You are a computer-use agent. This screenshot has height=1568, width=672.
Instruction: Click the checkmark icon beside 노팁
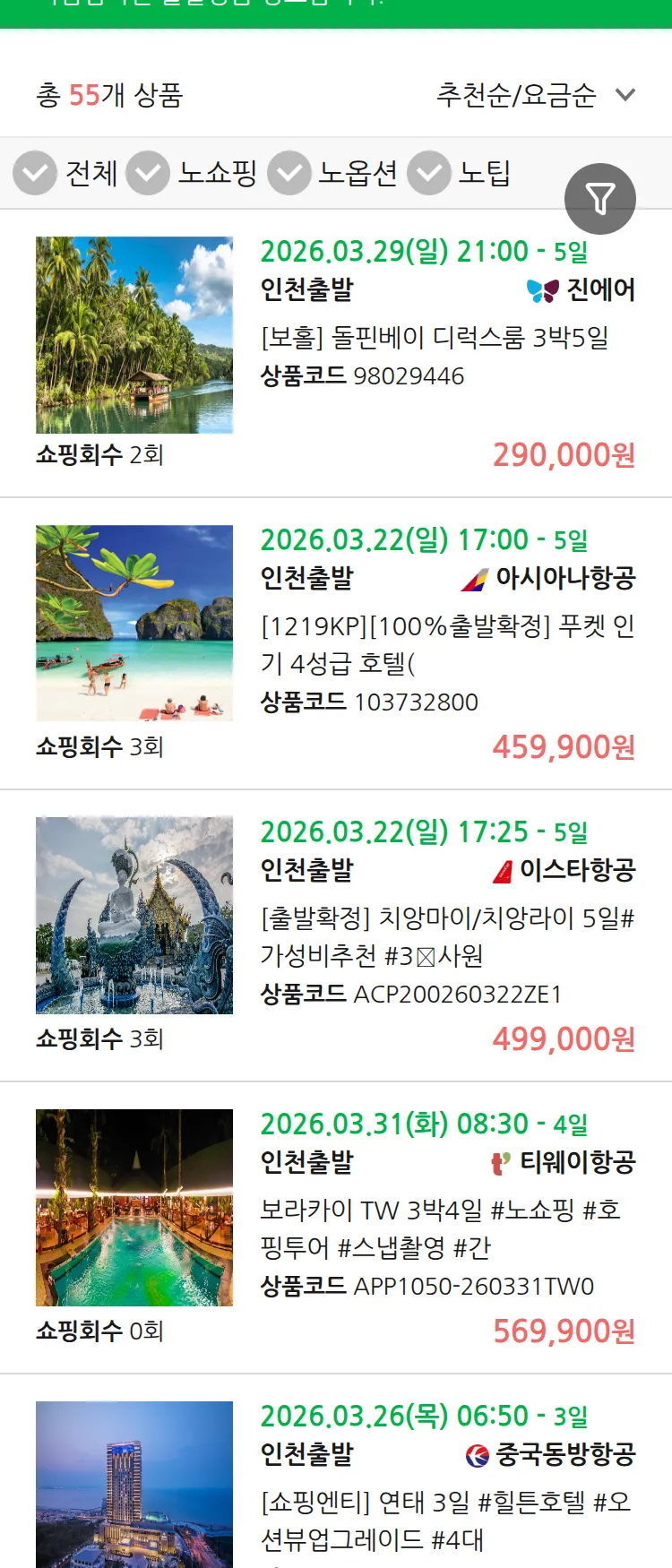click(429, 173)
